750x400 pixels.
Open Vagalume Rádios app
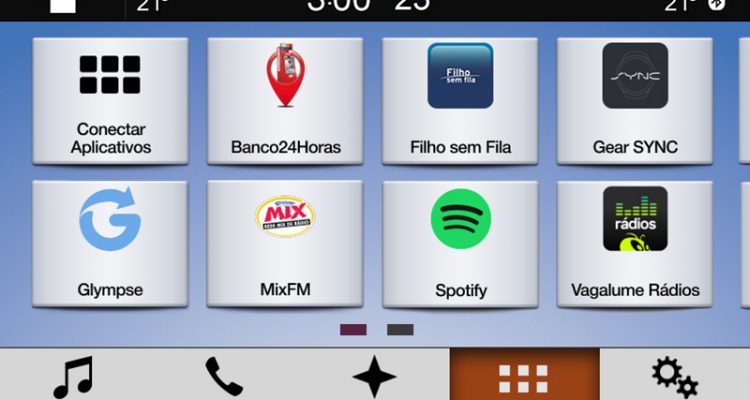pyautogui.click(x=635, y=243)
